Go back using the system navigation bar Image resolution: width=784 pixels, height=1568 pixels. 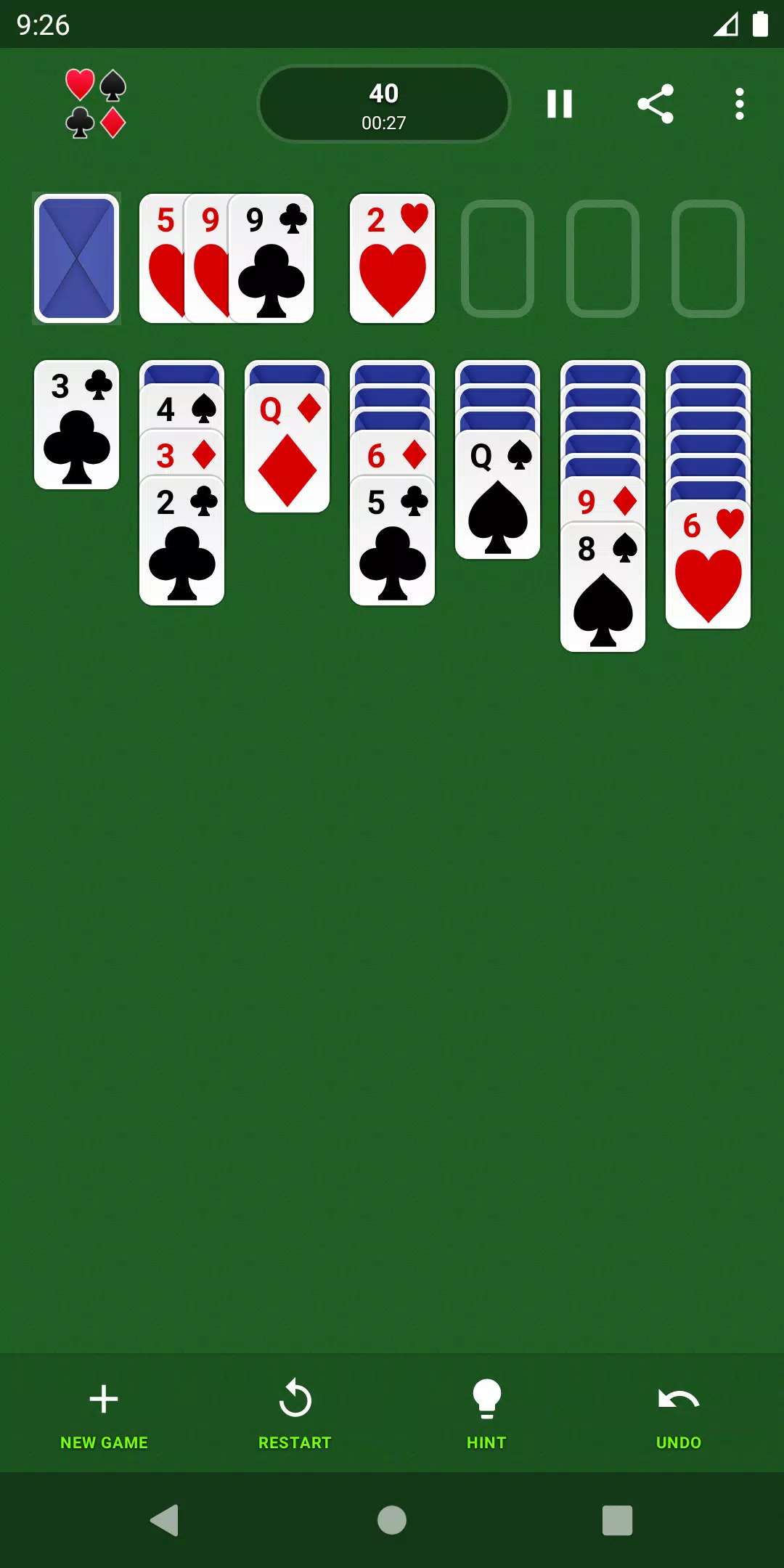[x=164, y=1520]
